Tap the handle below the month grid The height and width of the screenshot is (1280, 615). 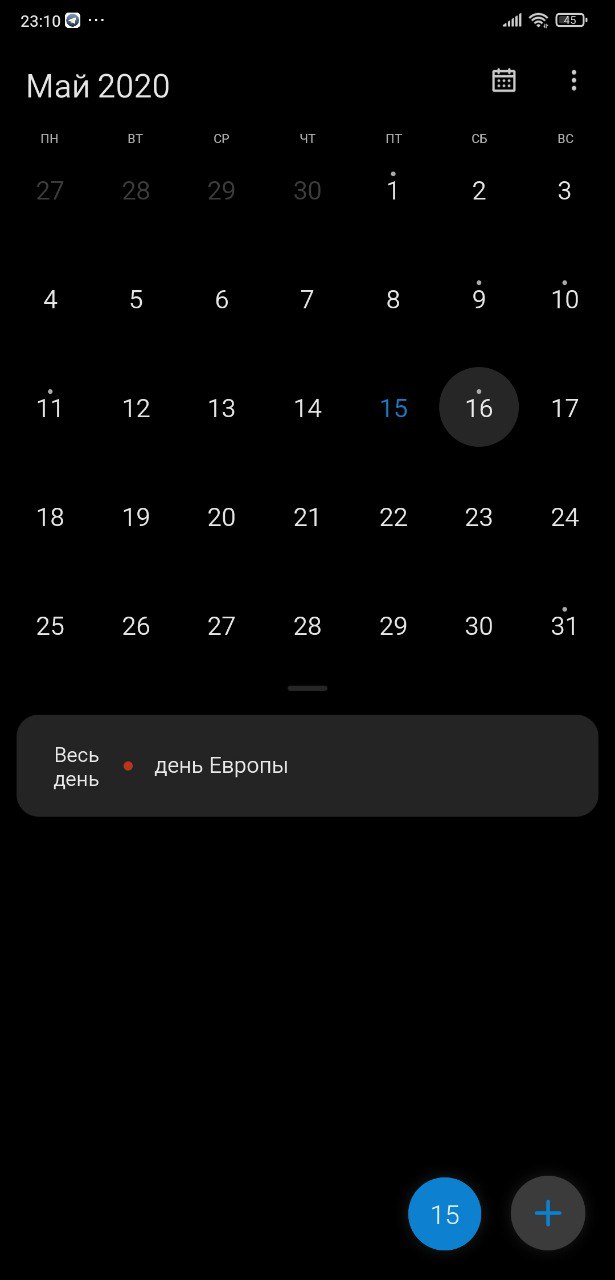307,688
